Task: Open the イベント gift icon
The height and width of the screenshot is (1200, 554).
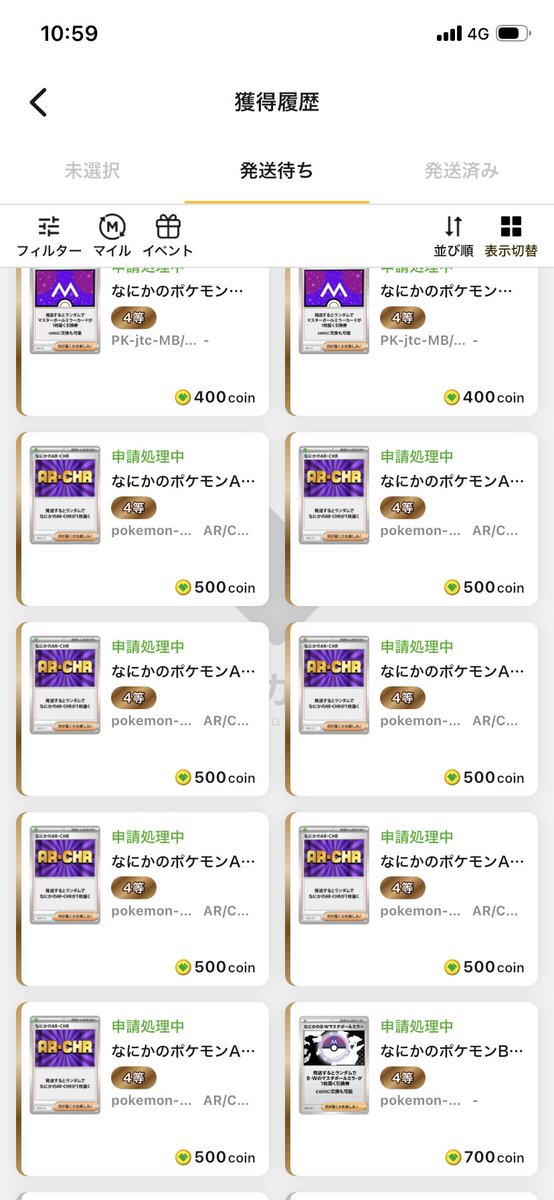Action: coord(168,236)
